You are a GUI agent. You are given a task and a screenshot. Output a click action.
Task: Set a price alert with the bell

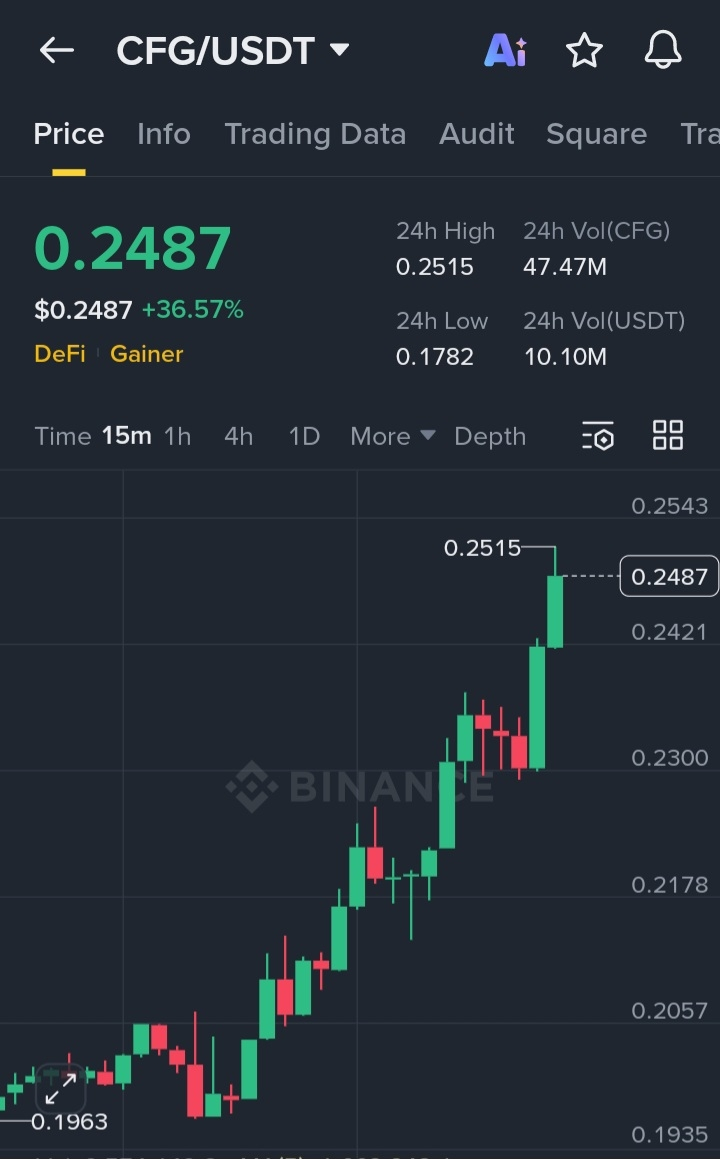[662, 51]
